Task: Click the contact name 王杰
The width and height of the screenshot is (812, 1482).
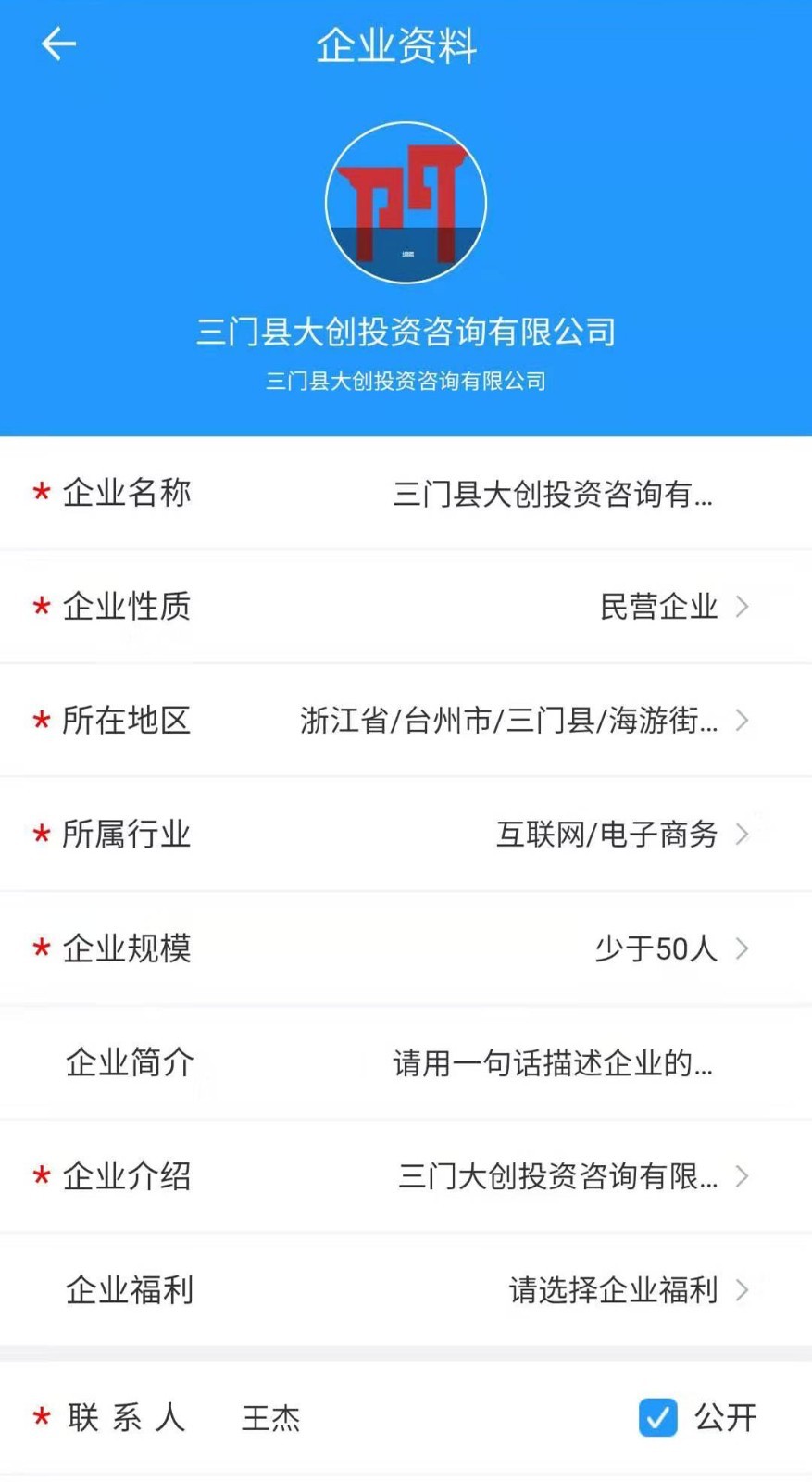Action: pos(271,1418)
